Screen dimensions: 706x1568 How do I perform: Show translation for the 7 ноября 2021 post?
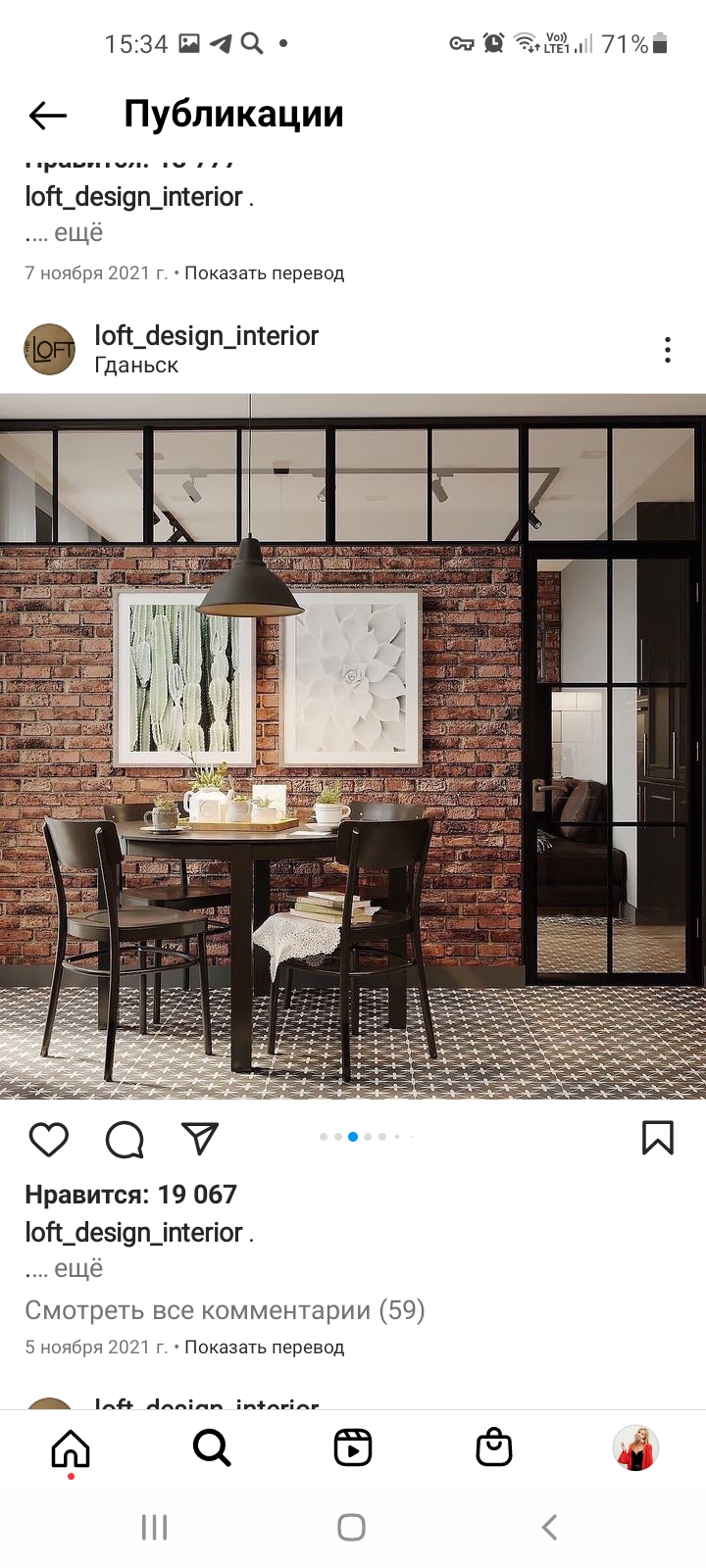(265, 273)
